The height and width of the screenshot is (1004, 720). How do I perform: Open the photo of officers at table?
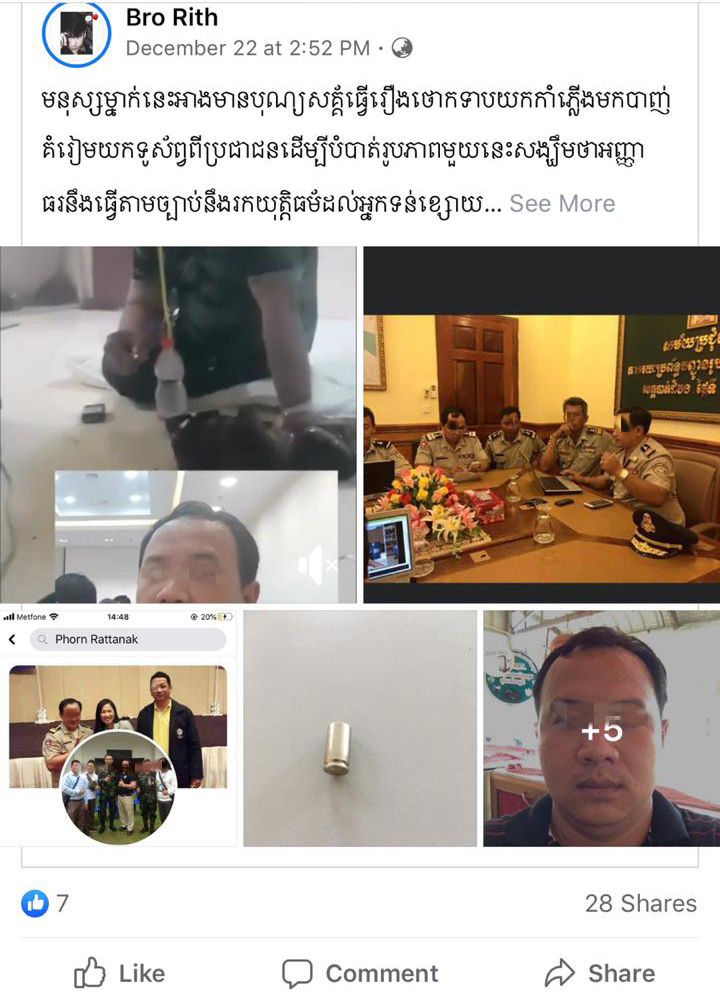click(x=541, y=424)
